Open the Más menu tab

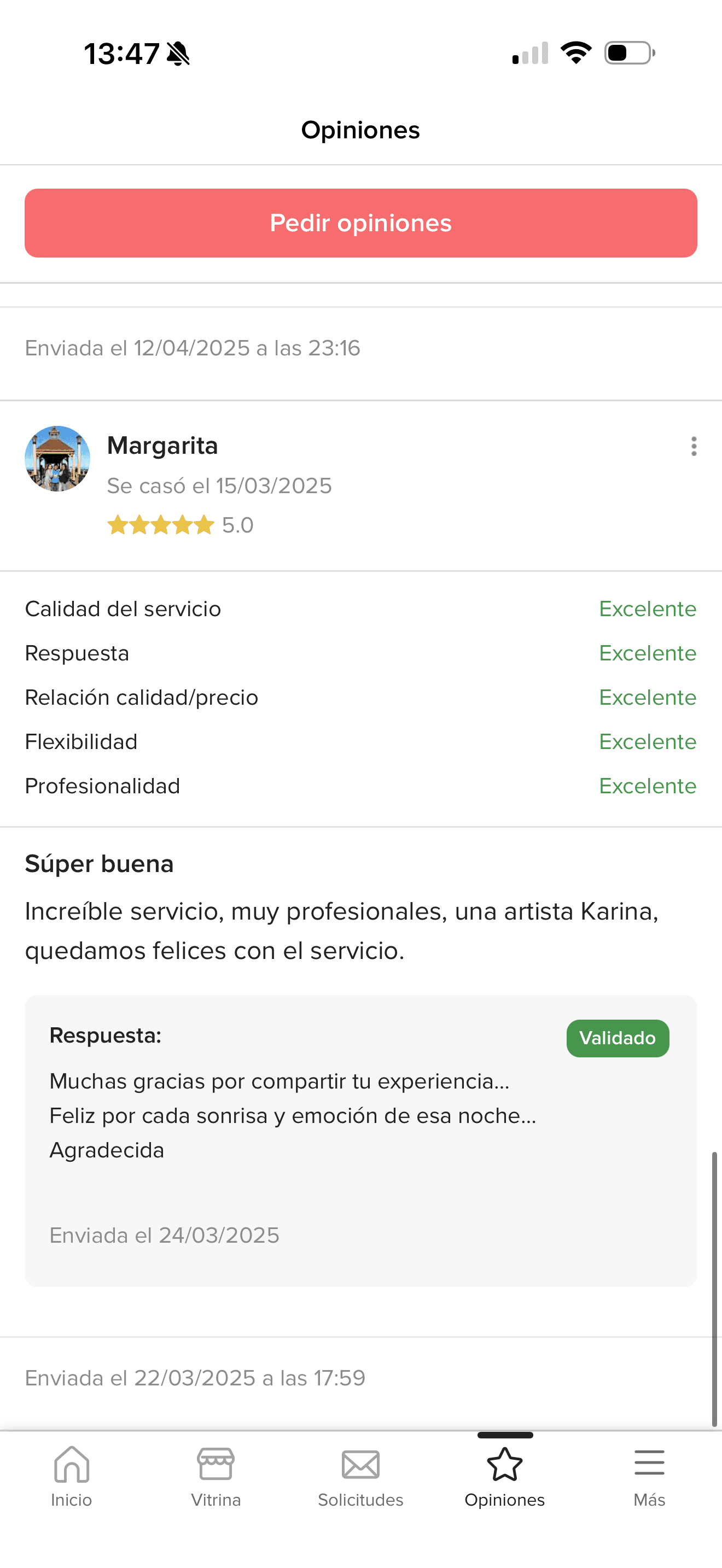pyautogui.click(x=649, y=1476)
